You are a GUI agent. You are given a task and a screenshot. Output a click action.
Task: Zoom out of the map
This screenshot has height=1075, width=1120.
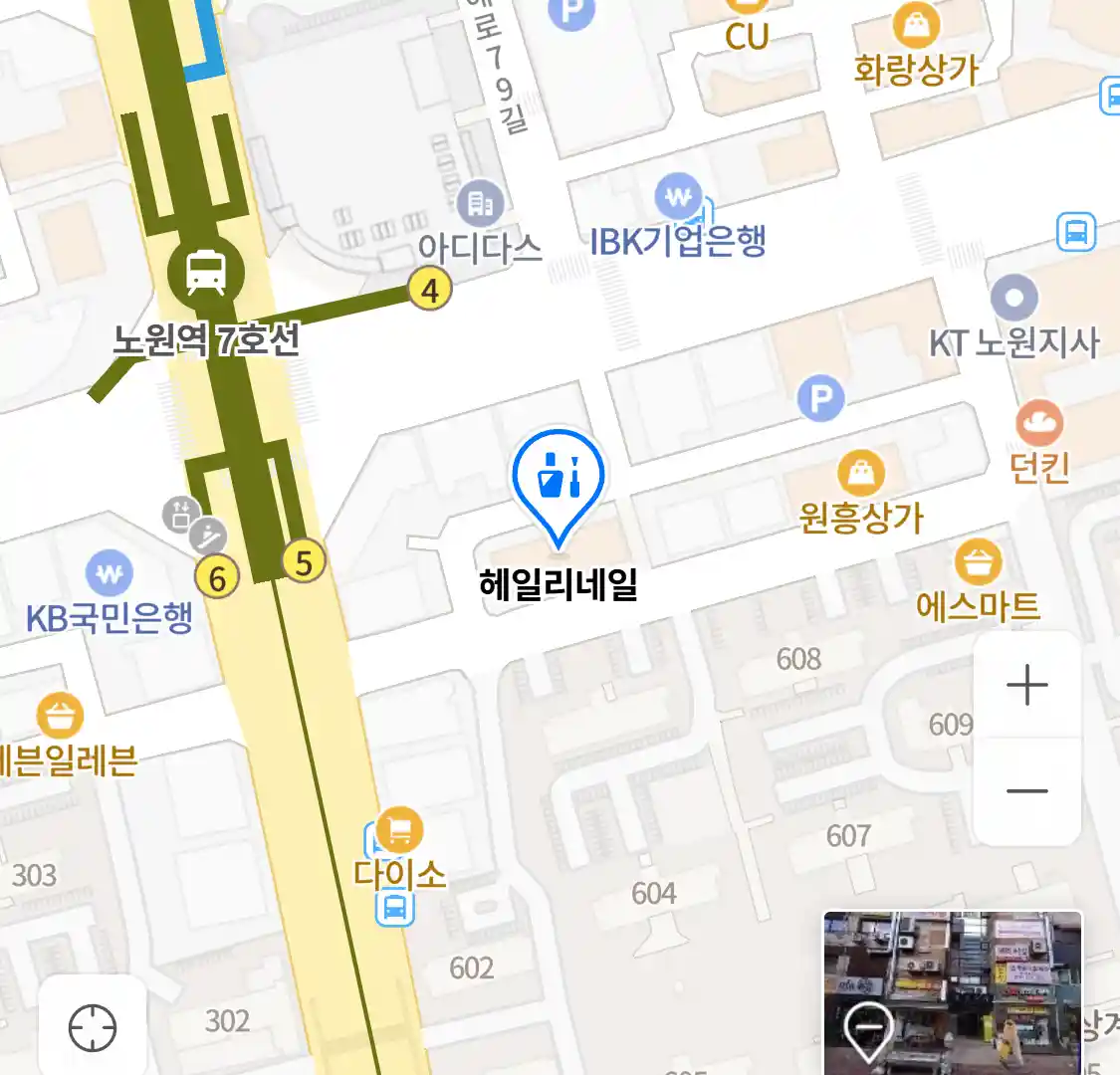(x=1026, y=791)
